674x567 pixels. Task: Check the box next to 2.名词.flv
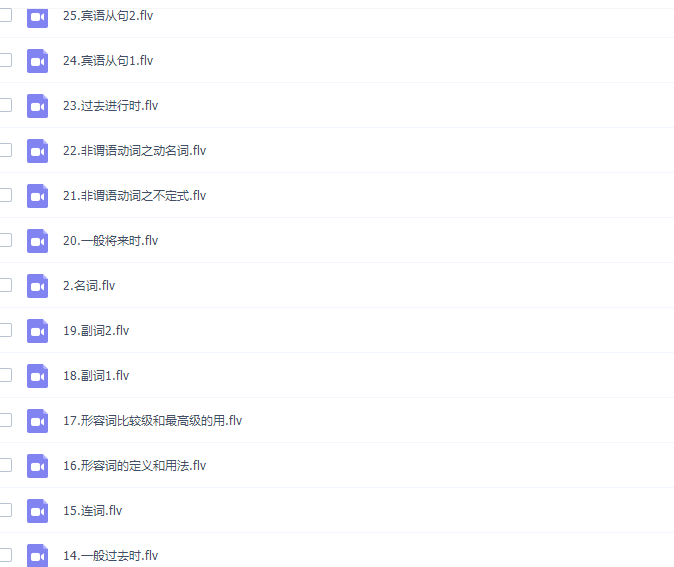pyautogui.click(x=5, y=285)
